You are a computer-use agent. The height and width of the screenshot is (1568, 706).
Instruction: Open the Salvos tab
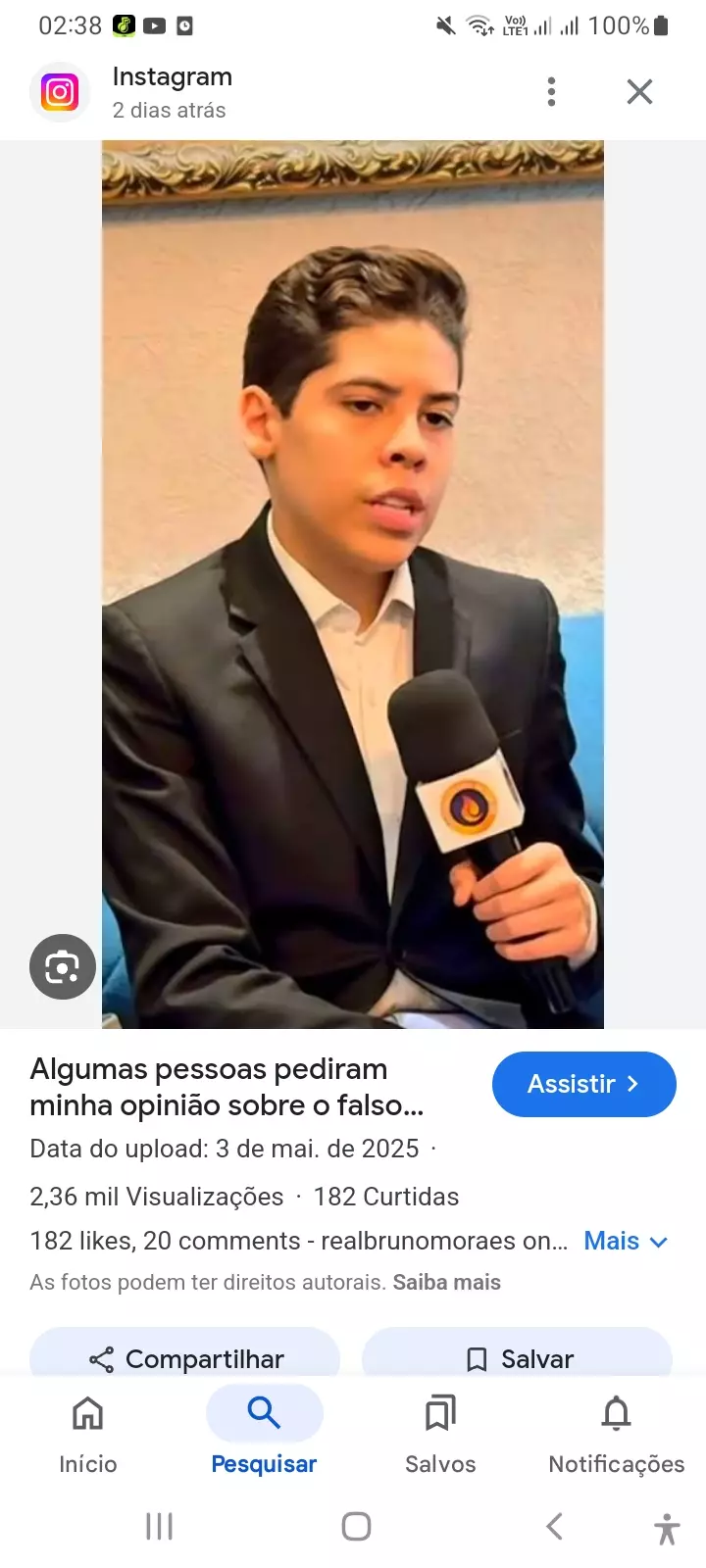pyautogui.click(x=440, y=1435)
